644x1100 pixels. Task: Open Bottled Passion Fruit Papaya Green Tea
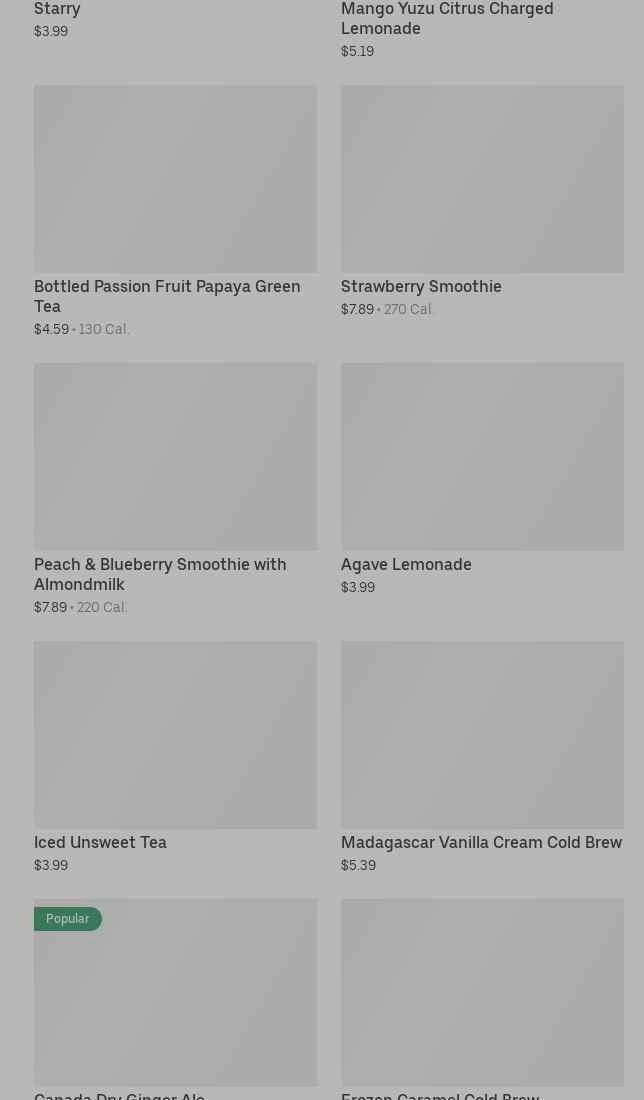coord(175,180)
